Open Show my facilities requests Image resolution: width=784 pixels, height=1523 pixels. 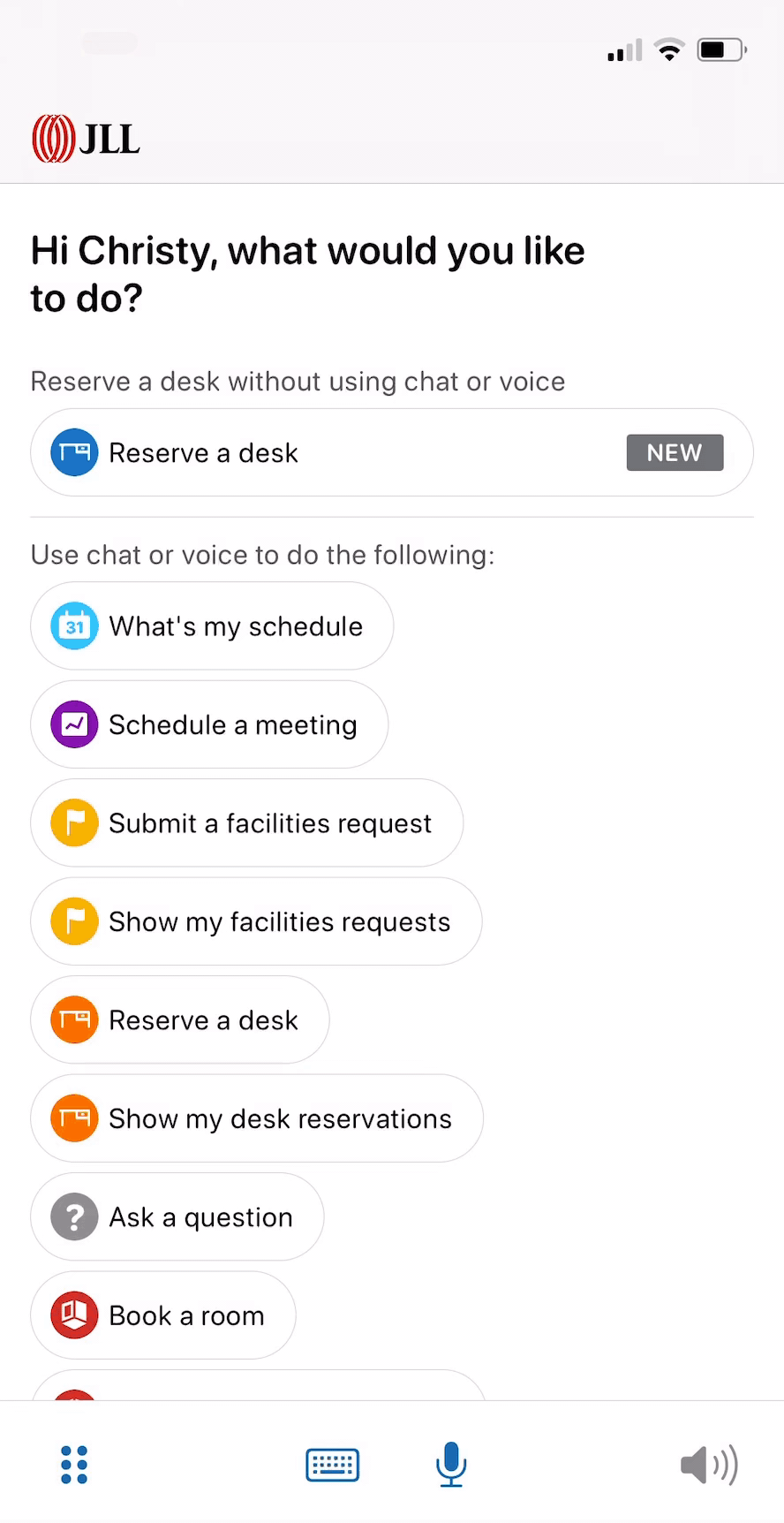click(256, 921)
